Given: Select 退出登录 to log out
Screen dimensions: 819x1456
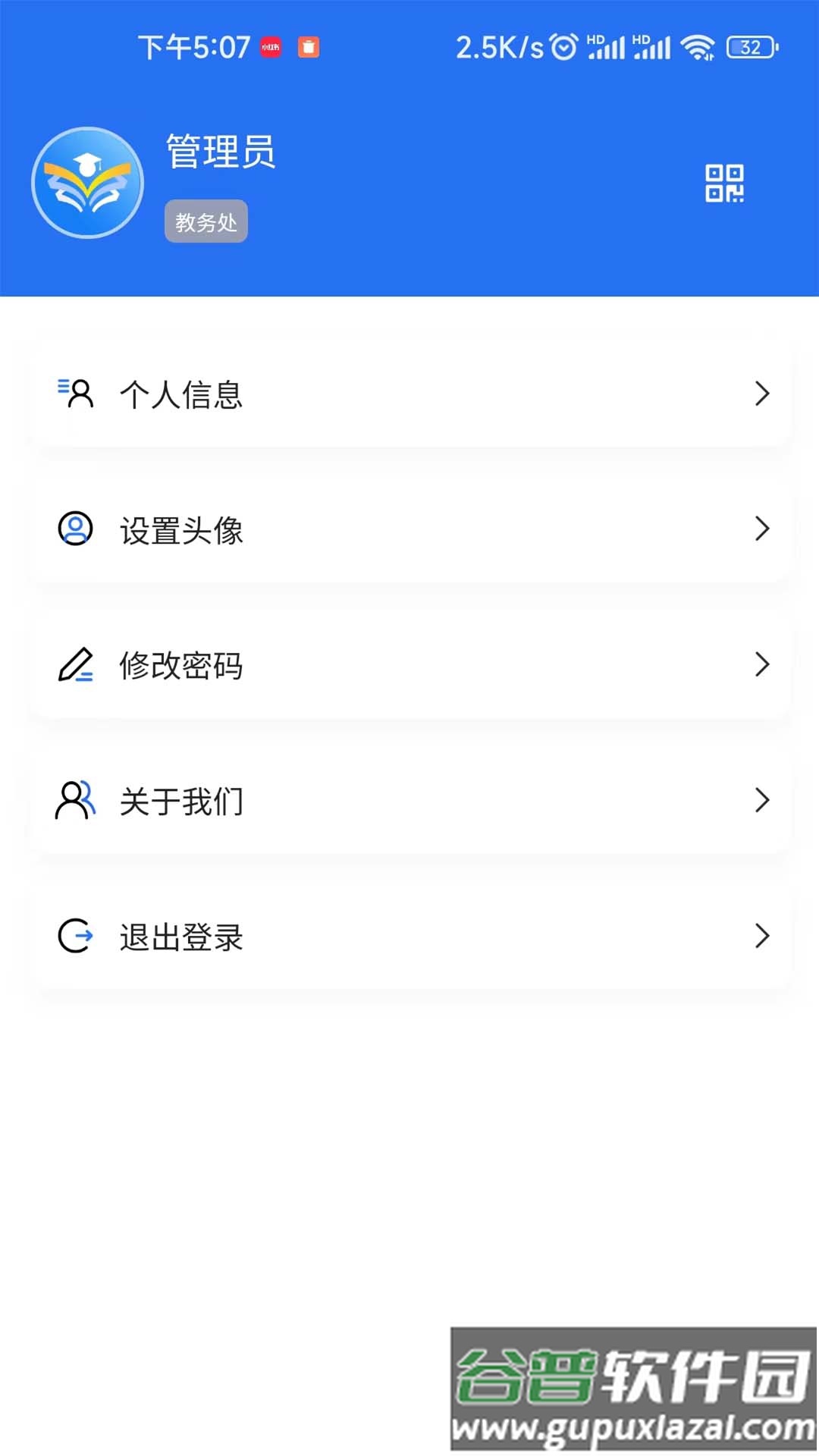Looking at the screenshot, I should (409, 937).
